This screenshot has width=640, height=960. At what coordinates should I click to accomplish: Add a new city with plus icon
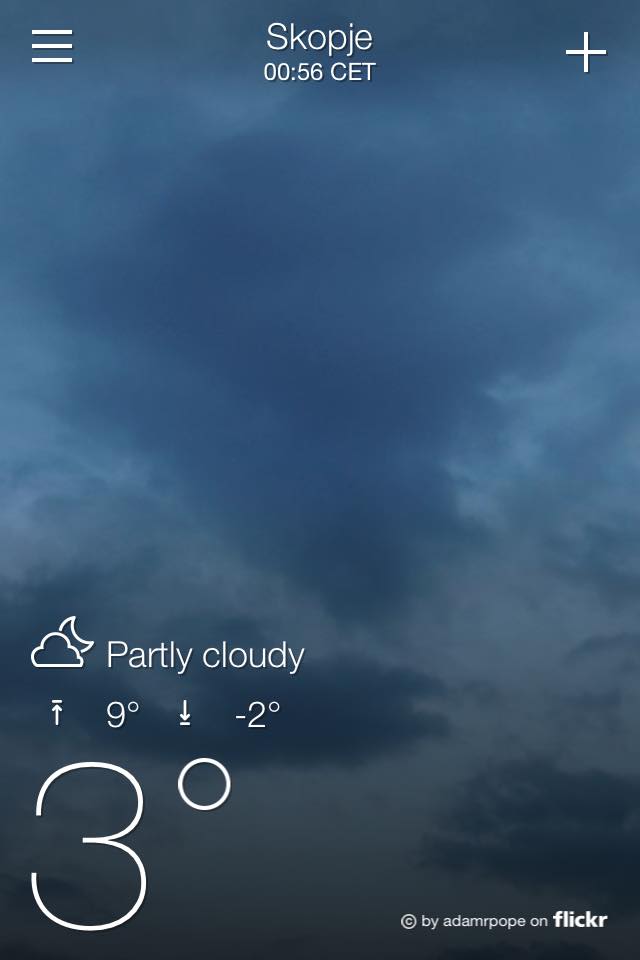586,52
